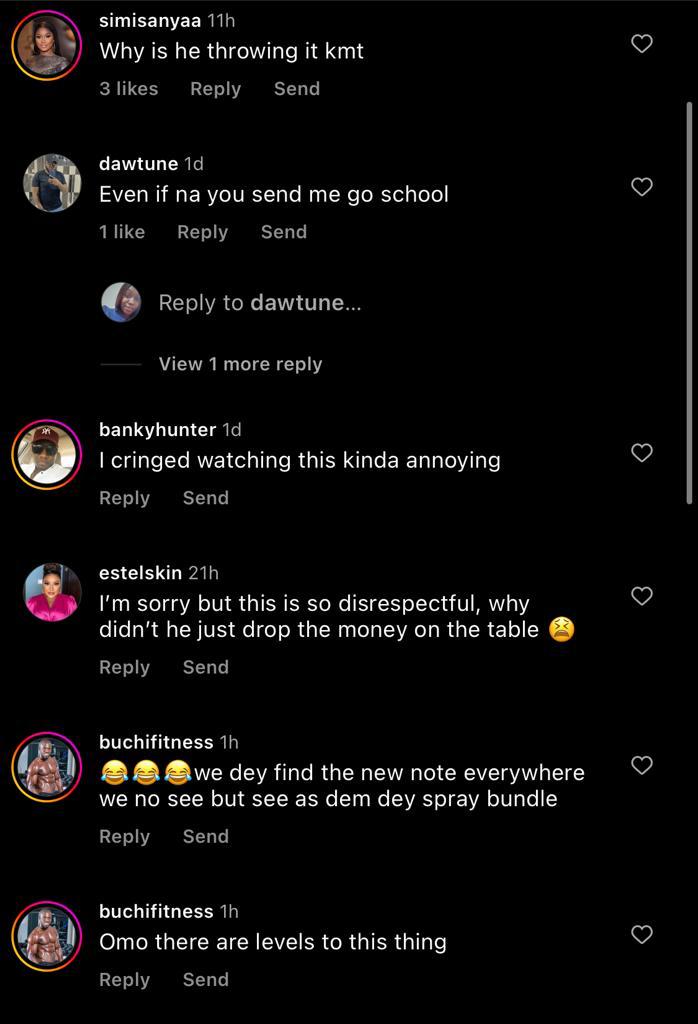Like dawtune's comment
Image resolution: width=698 pixels, height=1024 pixels.
point(642,186)
